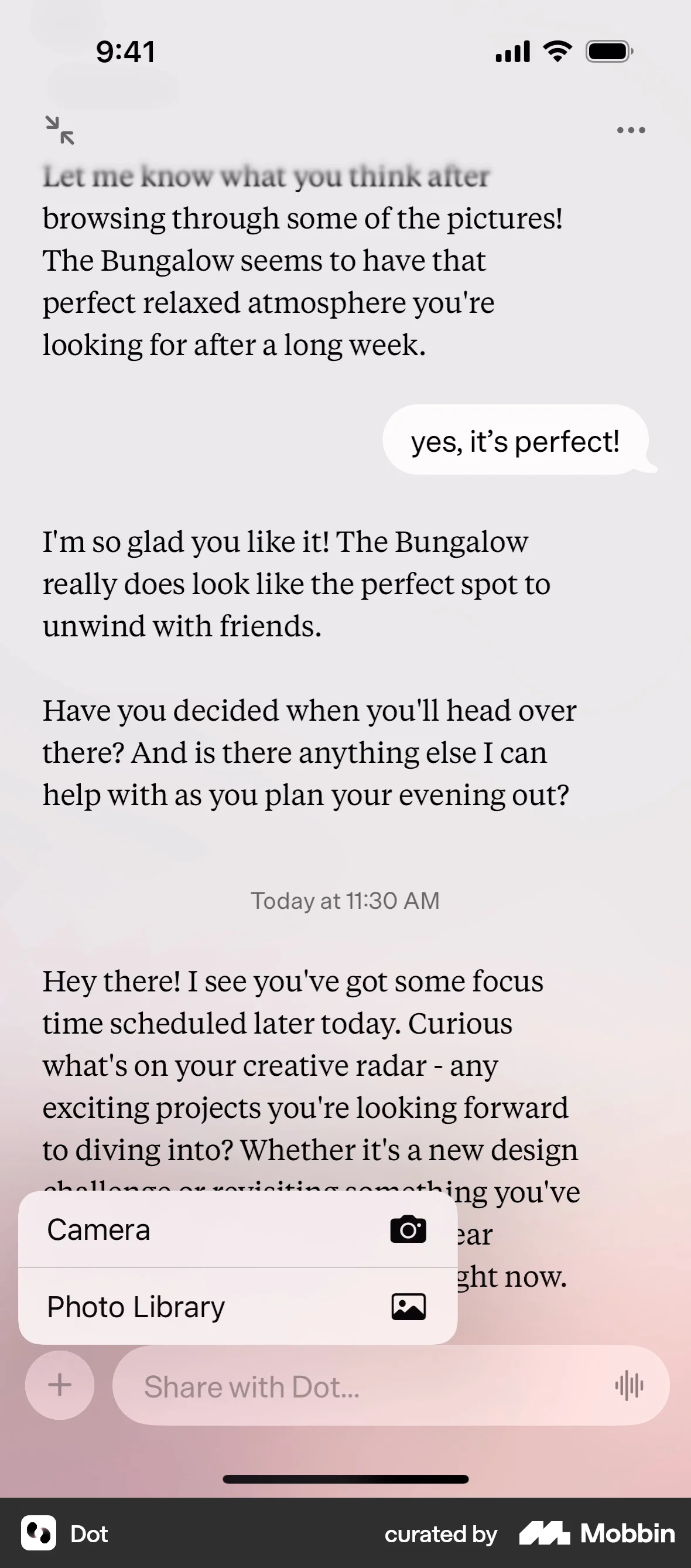Image resolution: width=691 pixels, height=1568 pixels.
Task: Focus the Share with Dot message field
Action: pos(365,1386)
